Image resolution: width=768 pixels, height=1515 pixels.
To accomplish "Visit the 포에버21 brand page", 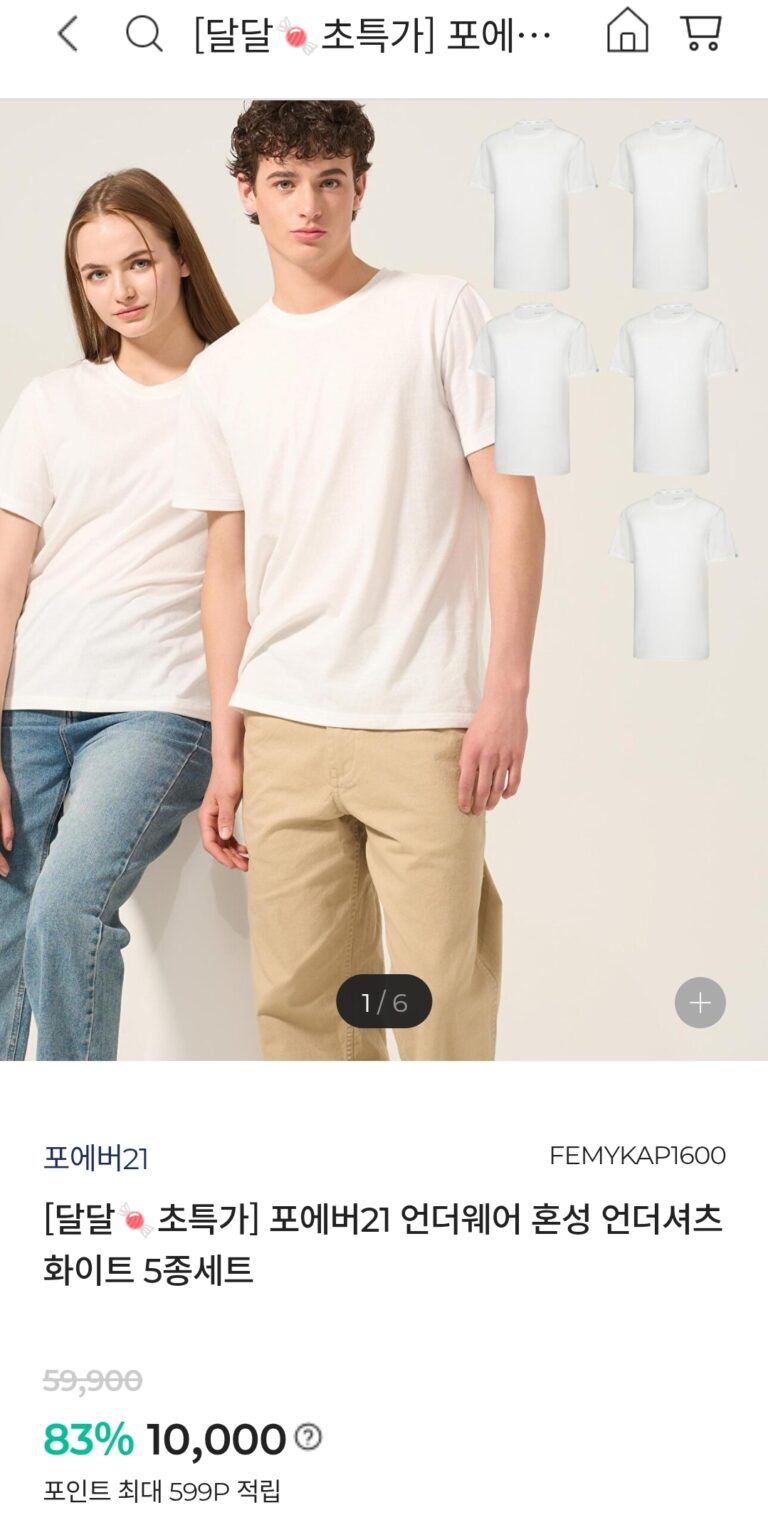I will [96, 1158].
